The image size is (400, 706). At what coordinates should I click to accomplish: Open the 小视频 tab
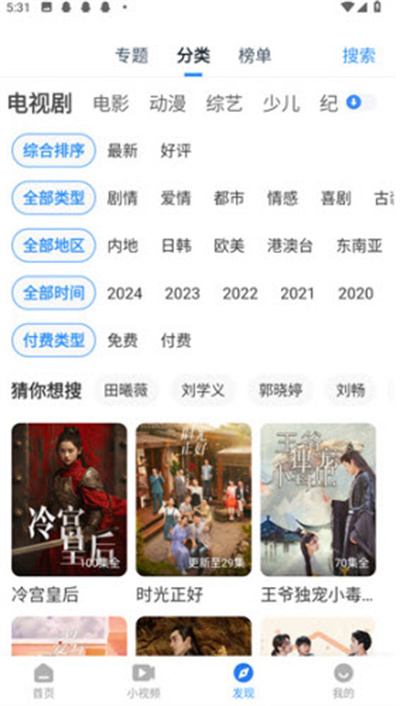(143, 680)
